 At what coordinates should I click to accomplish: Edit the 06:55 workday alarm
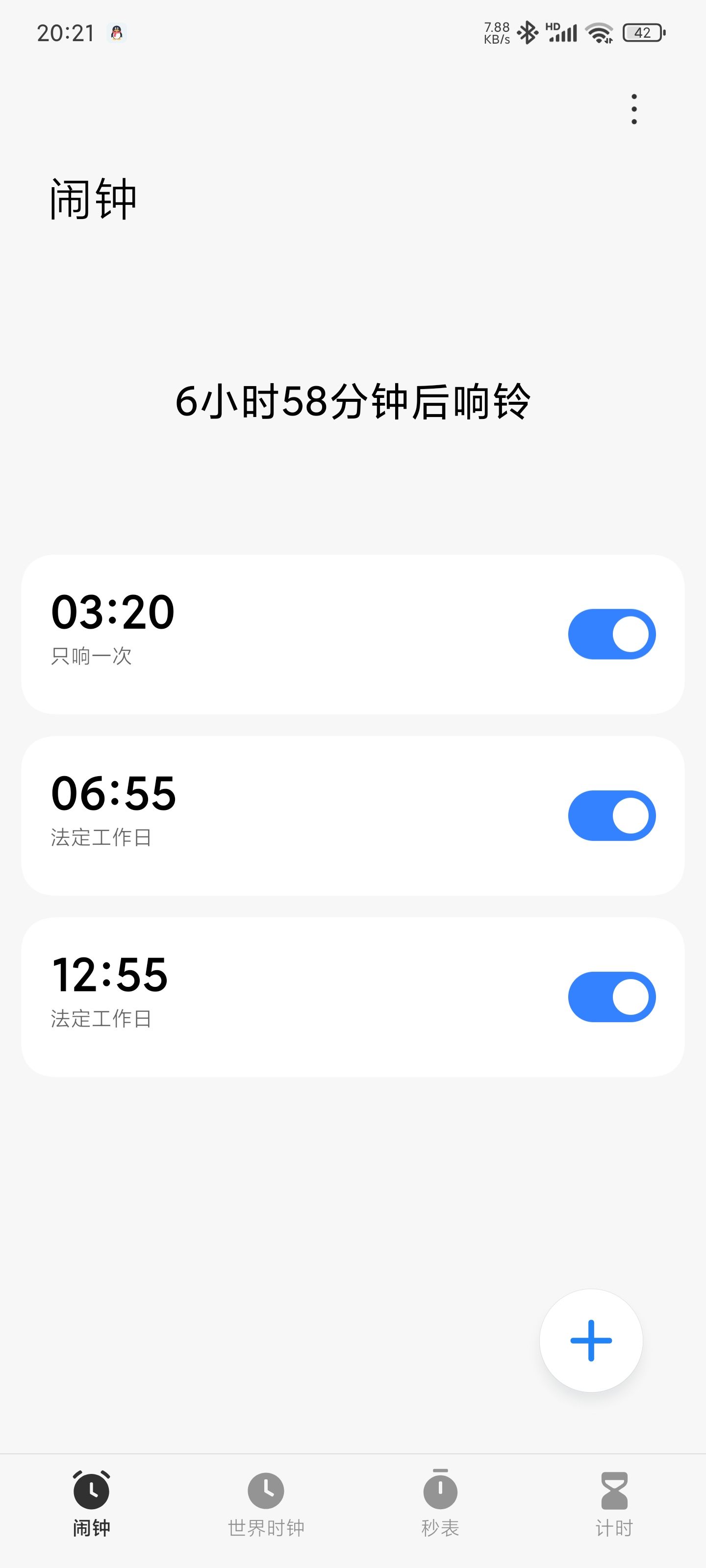point(353,816)
